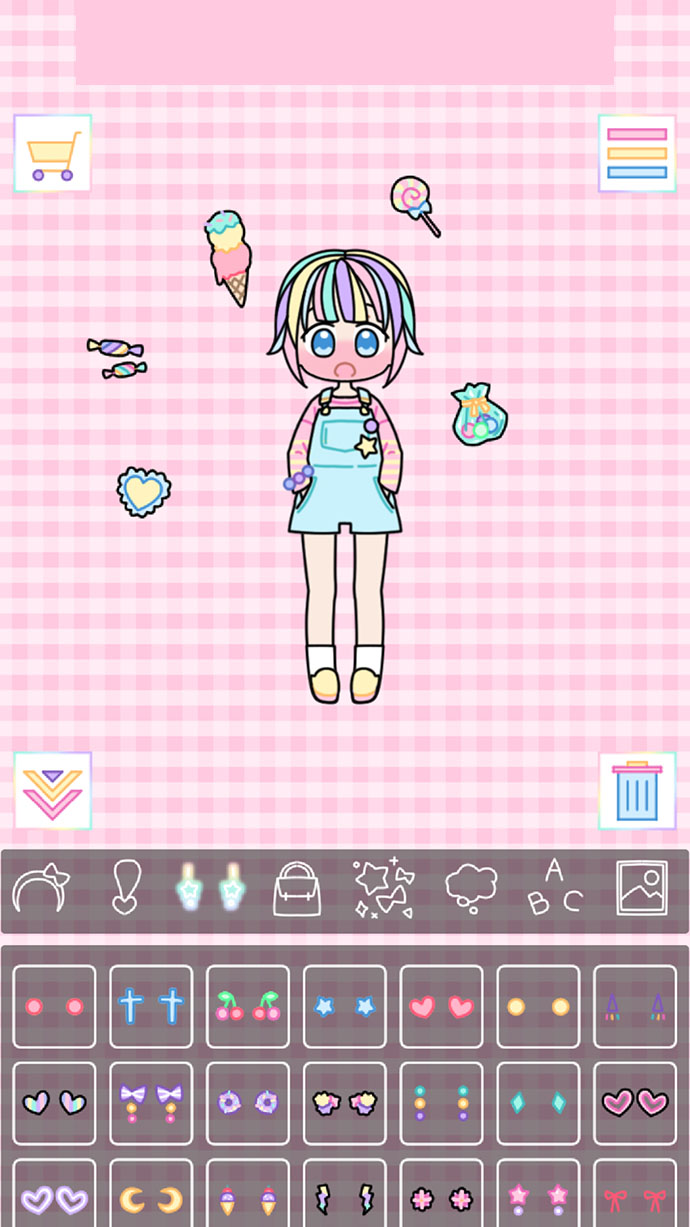Image resolution: width=690 pixels, height=1227 pixels.
Task: Select the lightning bolt earrings
Action: tap(345, 1195)
